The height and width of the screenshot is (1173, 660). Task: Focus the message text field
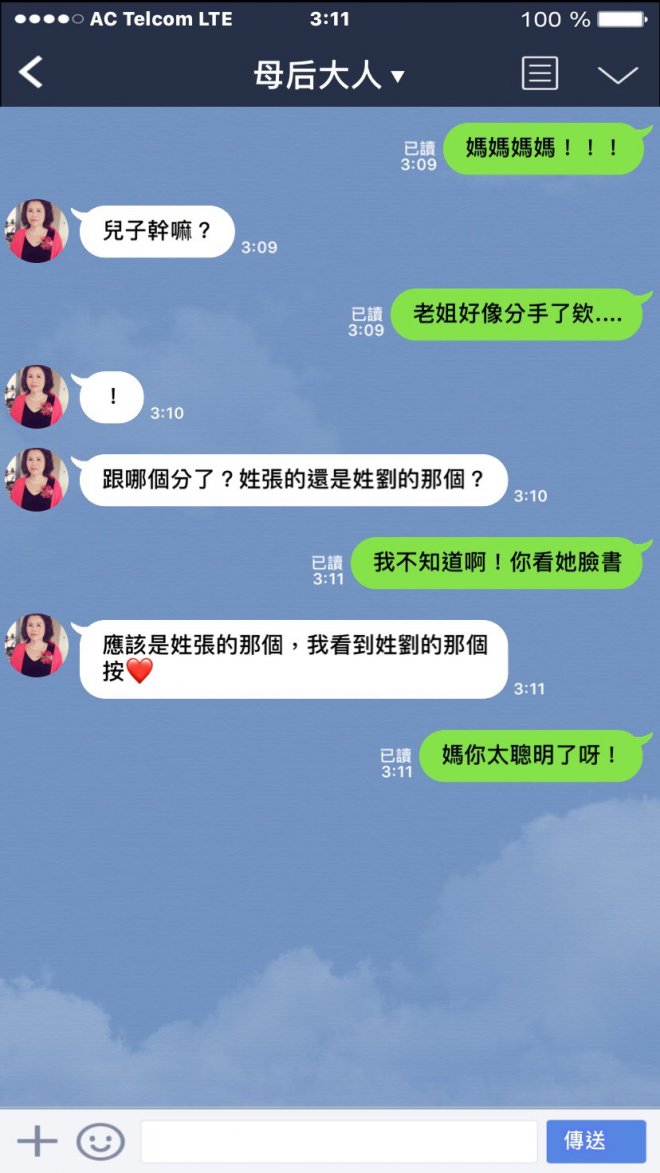click(338, 1141)
